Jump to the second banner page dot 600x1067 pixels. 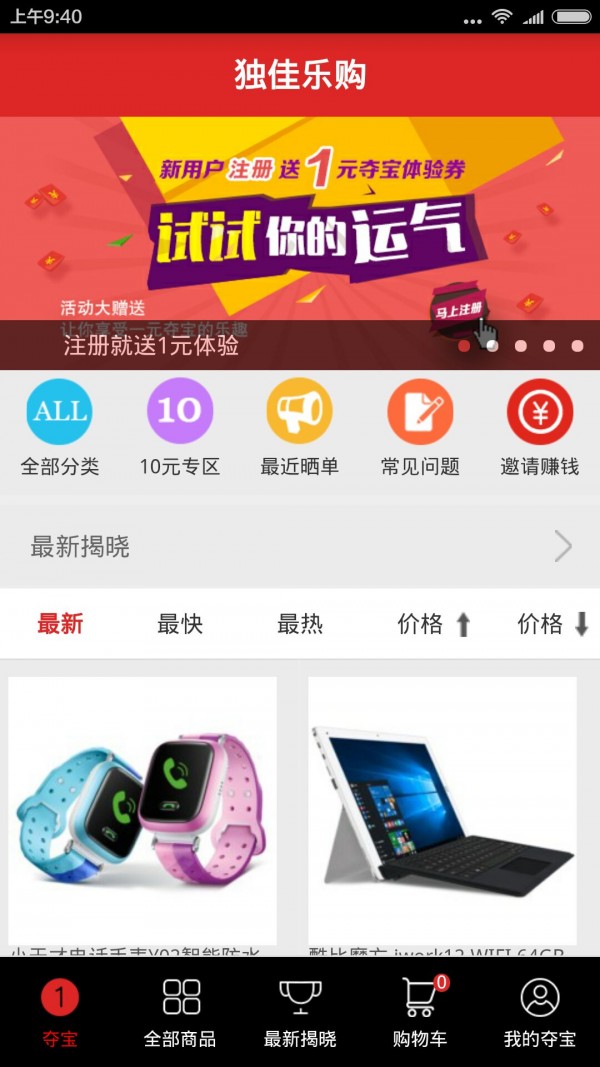492,346
